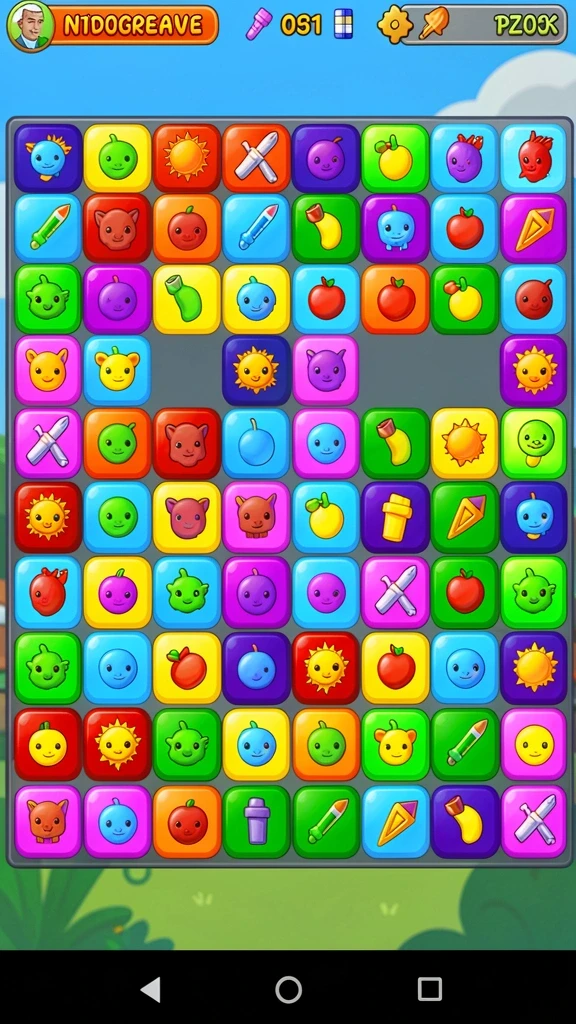Select the green bottle on yellow tile

pos(187,299)
